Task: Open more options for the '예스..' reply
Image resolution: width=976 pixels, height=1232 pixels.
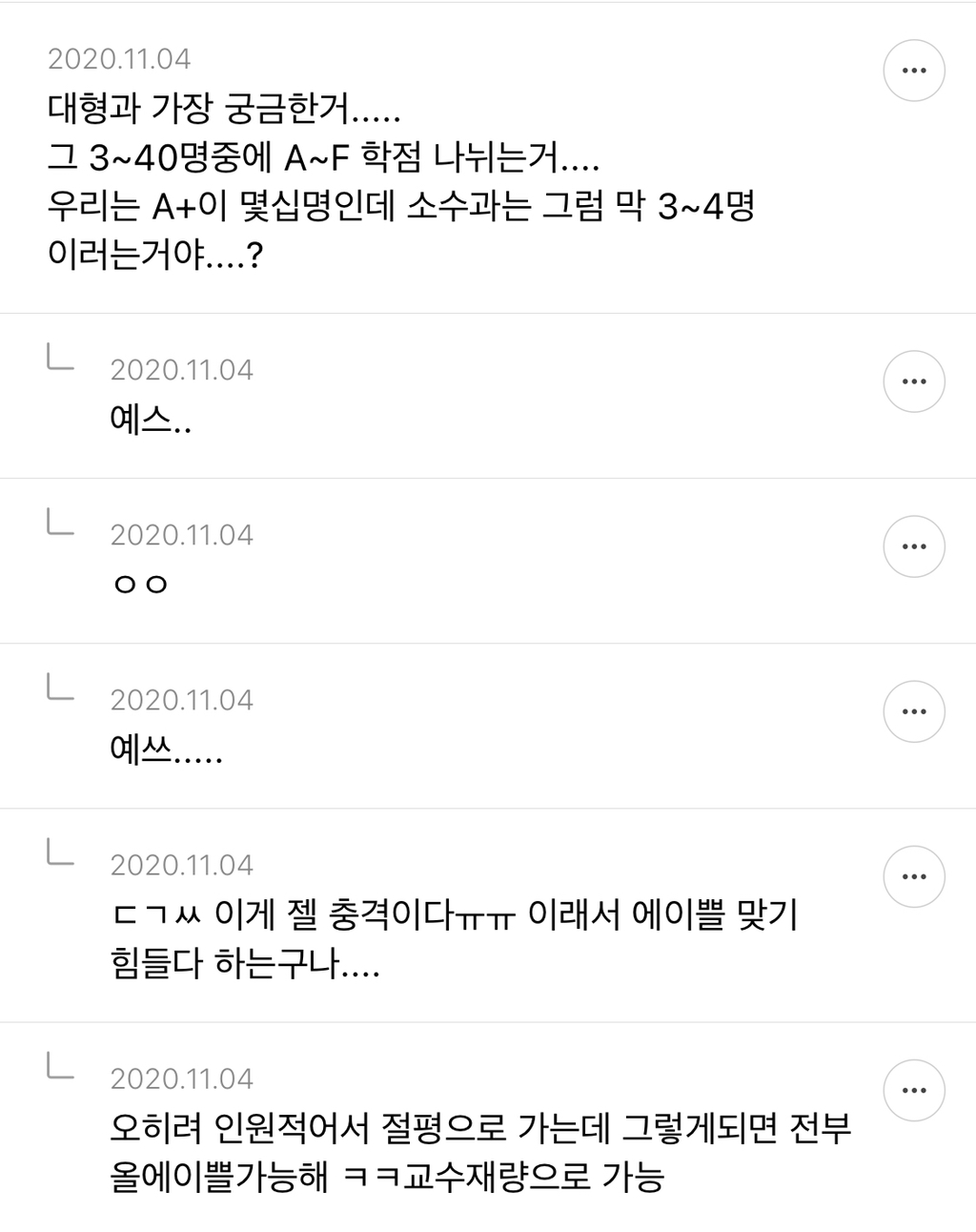Action: (x=914, y=381)
